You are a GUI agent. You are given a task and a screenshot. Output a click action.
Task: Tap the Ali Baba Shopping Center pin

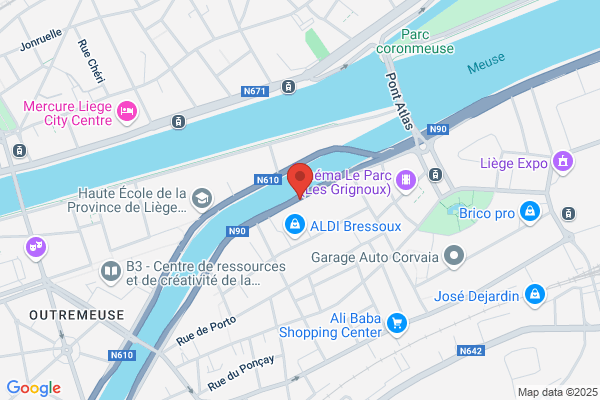(x=397, y=324)
